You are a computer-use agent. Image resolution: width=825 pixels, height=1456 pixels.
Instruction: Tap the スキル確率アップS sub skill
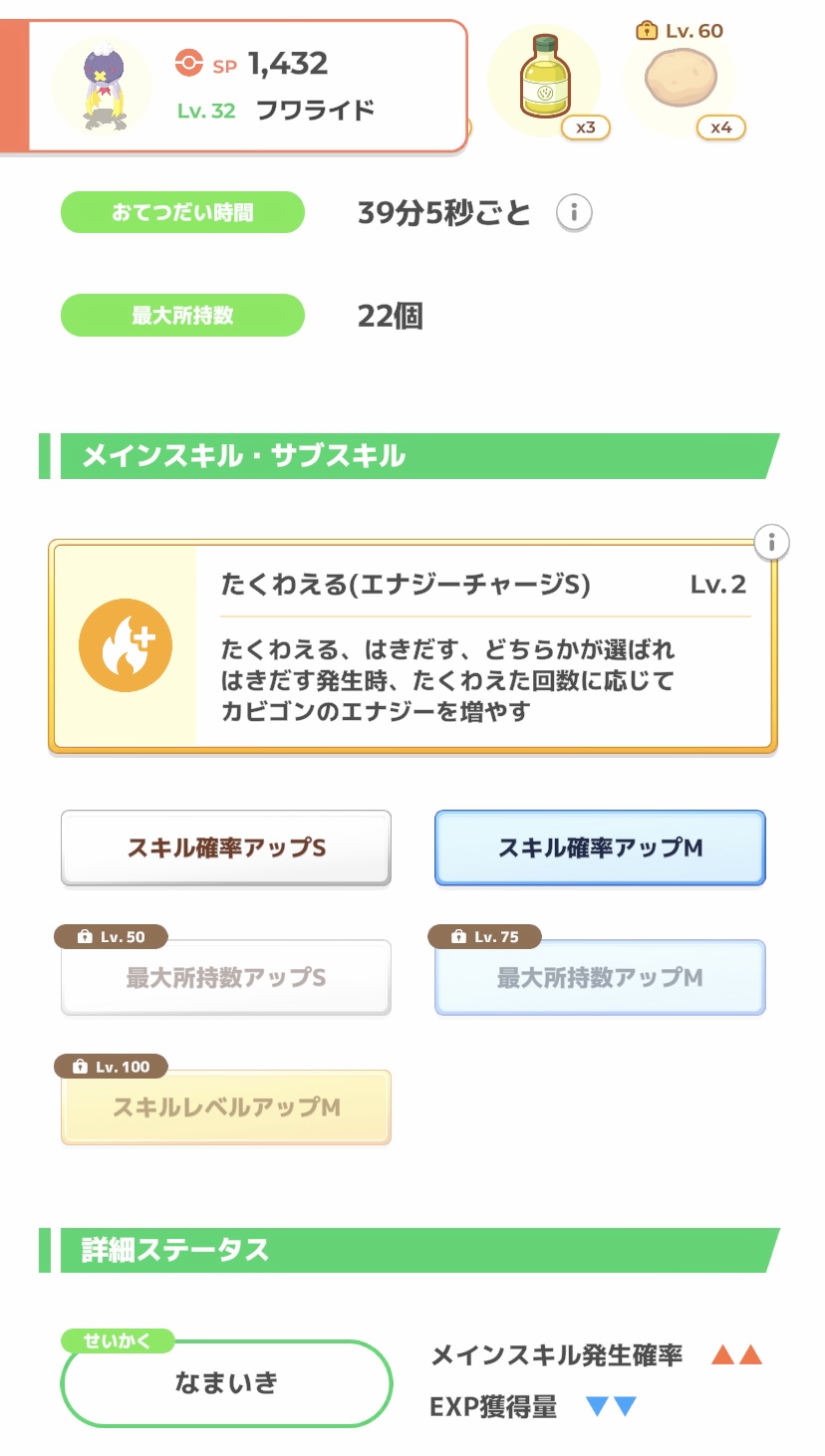coord(226,849)
